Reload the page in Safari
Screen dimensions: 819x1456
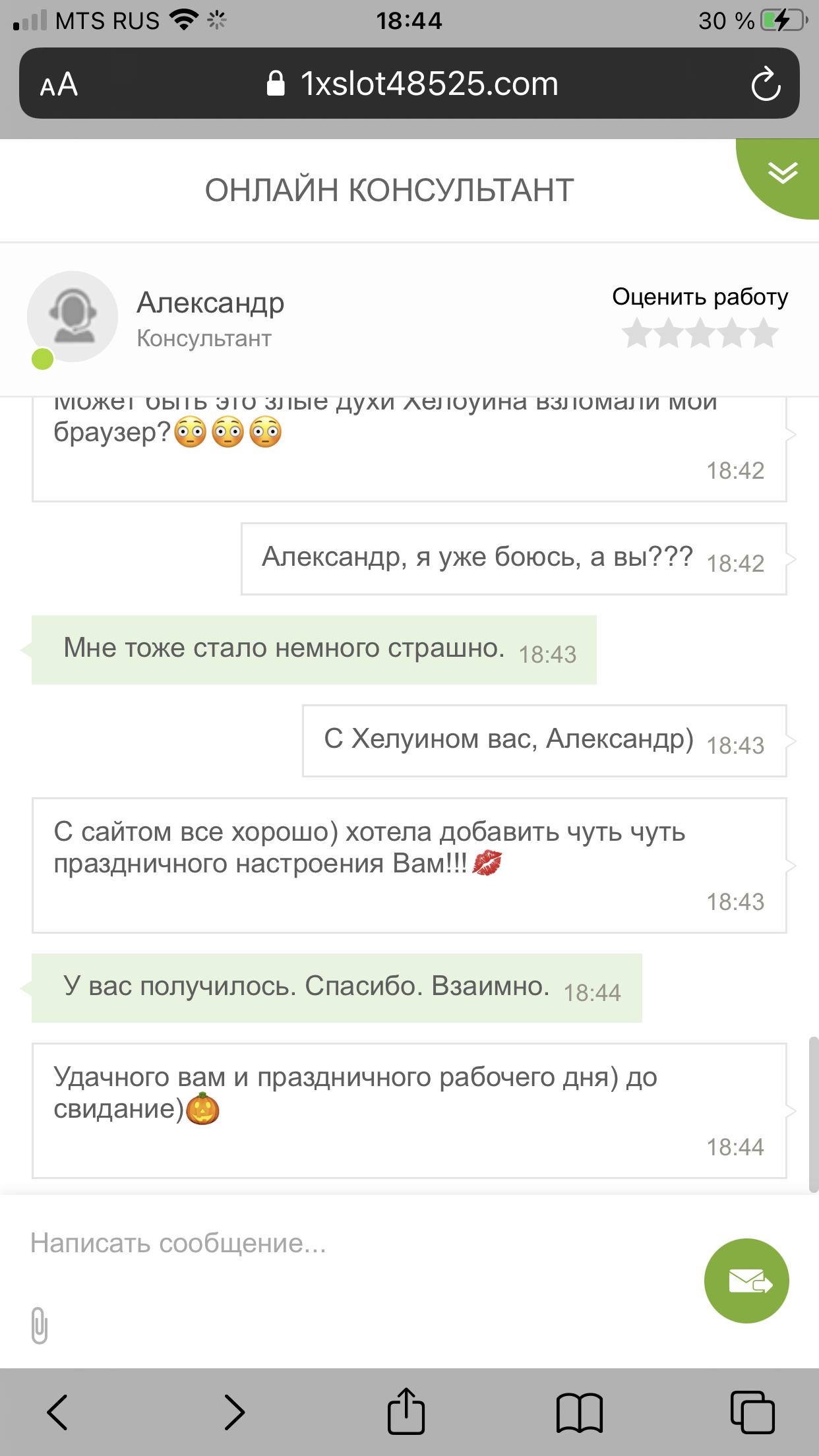click(766, 84)
